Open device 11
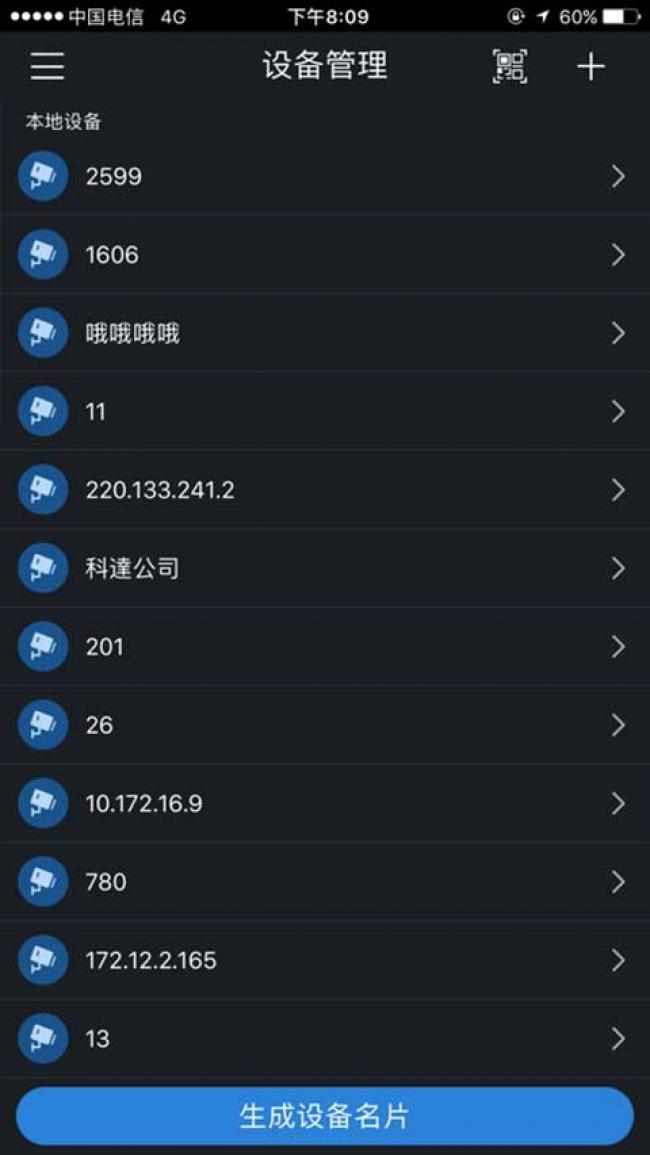650x1155 pixels. 324,411
